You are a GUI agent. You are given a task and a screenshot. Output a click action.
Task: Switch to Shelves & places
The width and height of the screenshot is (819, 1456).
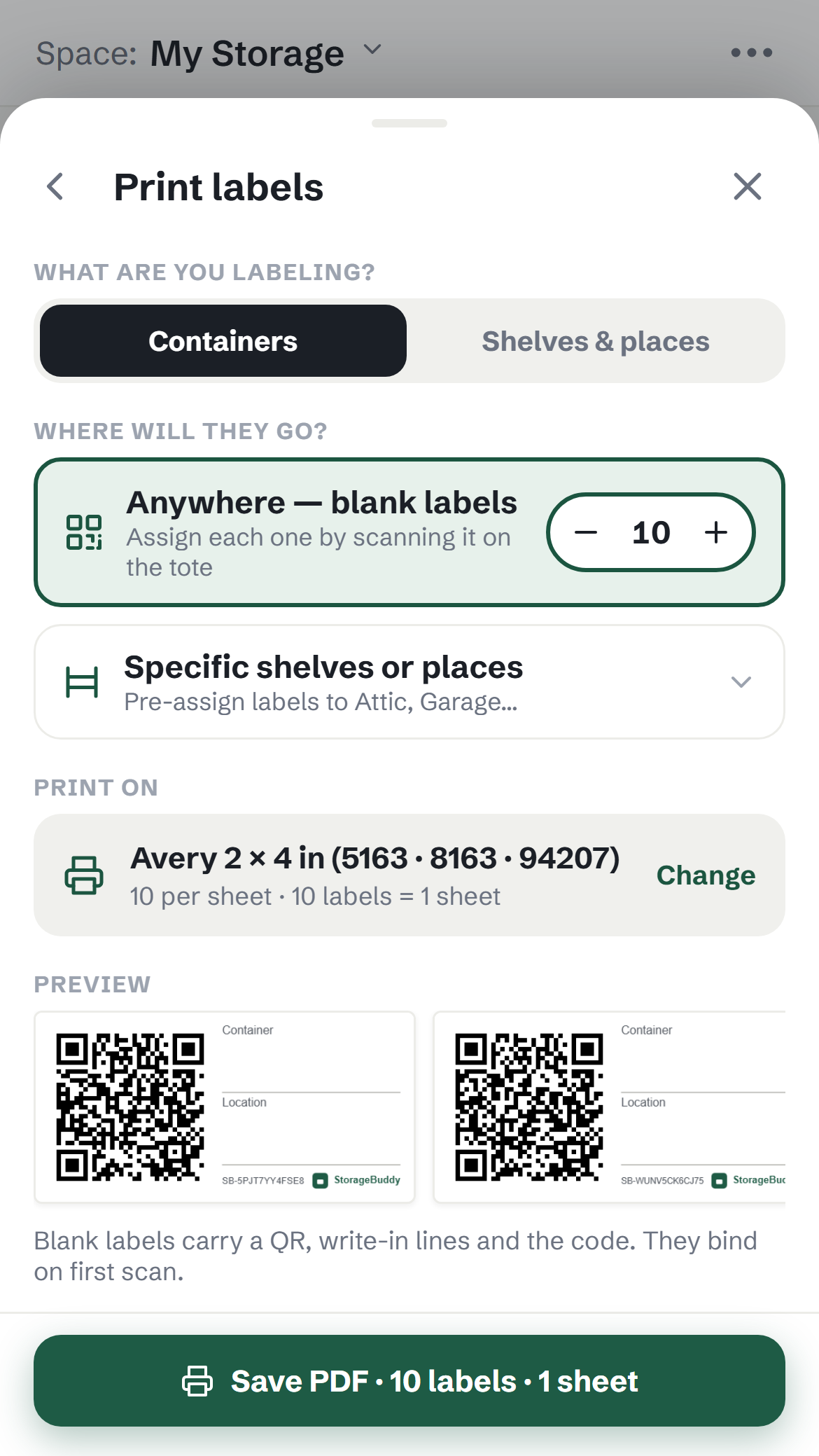(596, 341)
